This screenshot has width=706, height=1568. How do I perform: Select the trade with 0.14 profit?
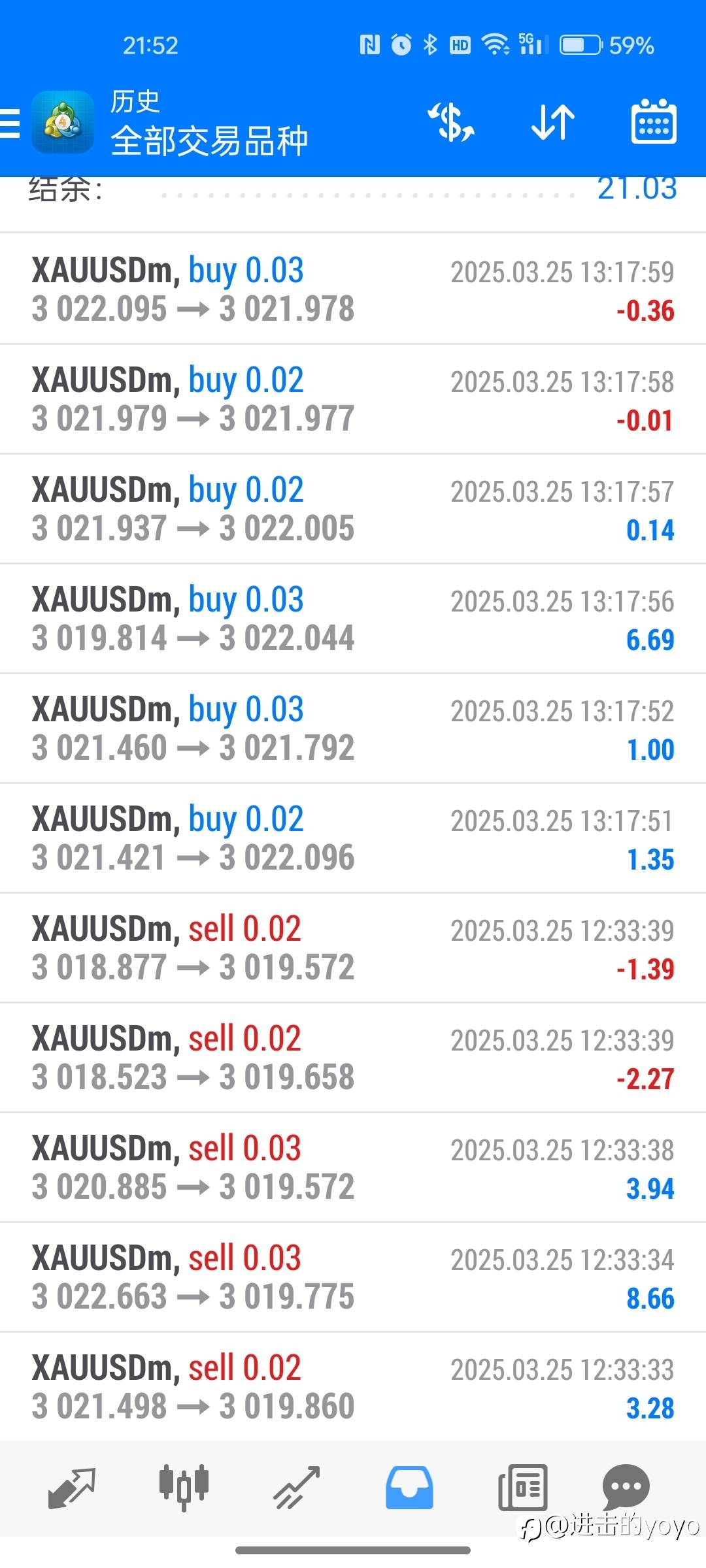pos(353,509)
